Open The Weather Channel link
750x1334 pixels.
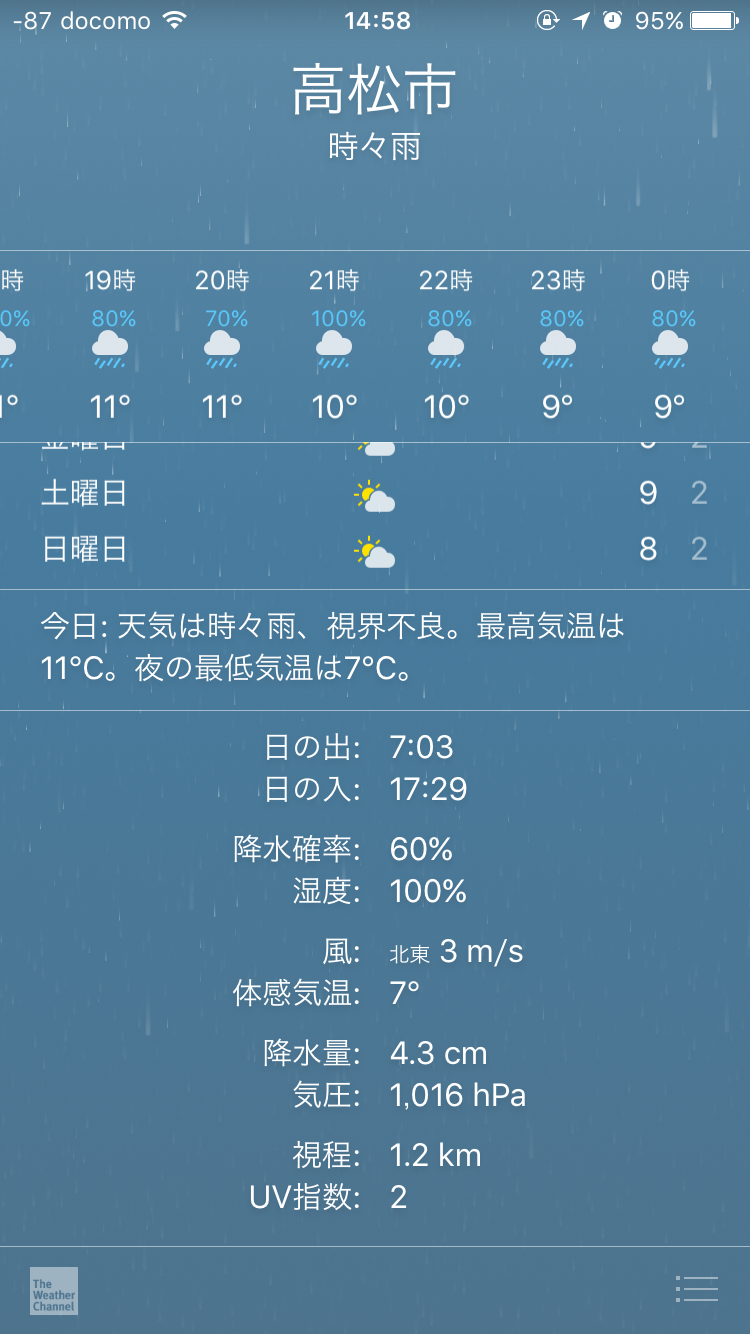click(53, 1291)
